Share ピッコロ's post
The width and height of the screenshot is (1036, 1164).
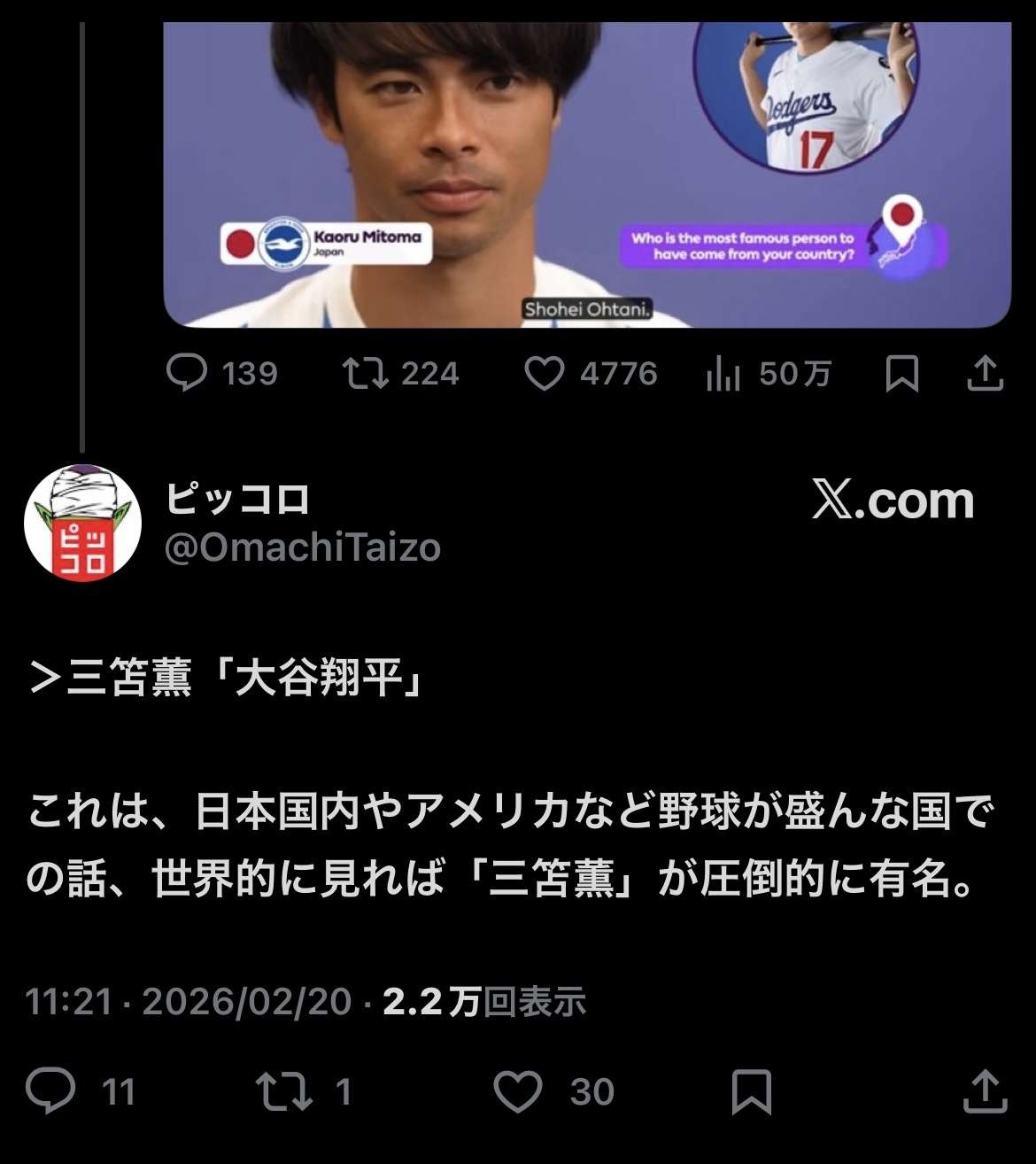(x=985, y=1090)
